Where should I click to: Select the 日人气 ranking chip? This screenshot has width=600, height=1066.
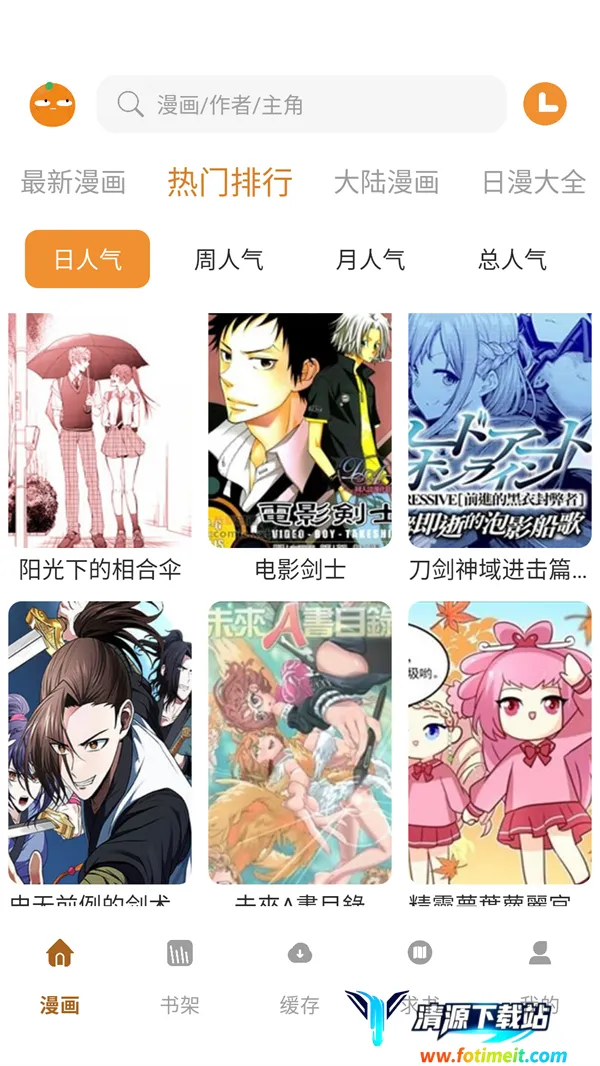pyautogui.click(x=88, y=259)
